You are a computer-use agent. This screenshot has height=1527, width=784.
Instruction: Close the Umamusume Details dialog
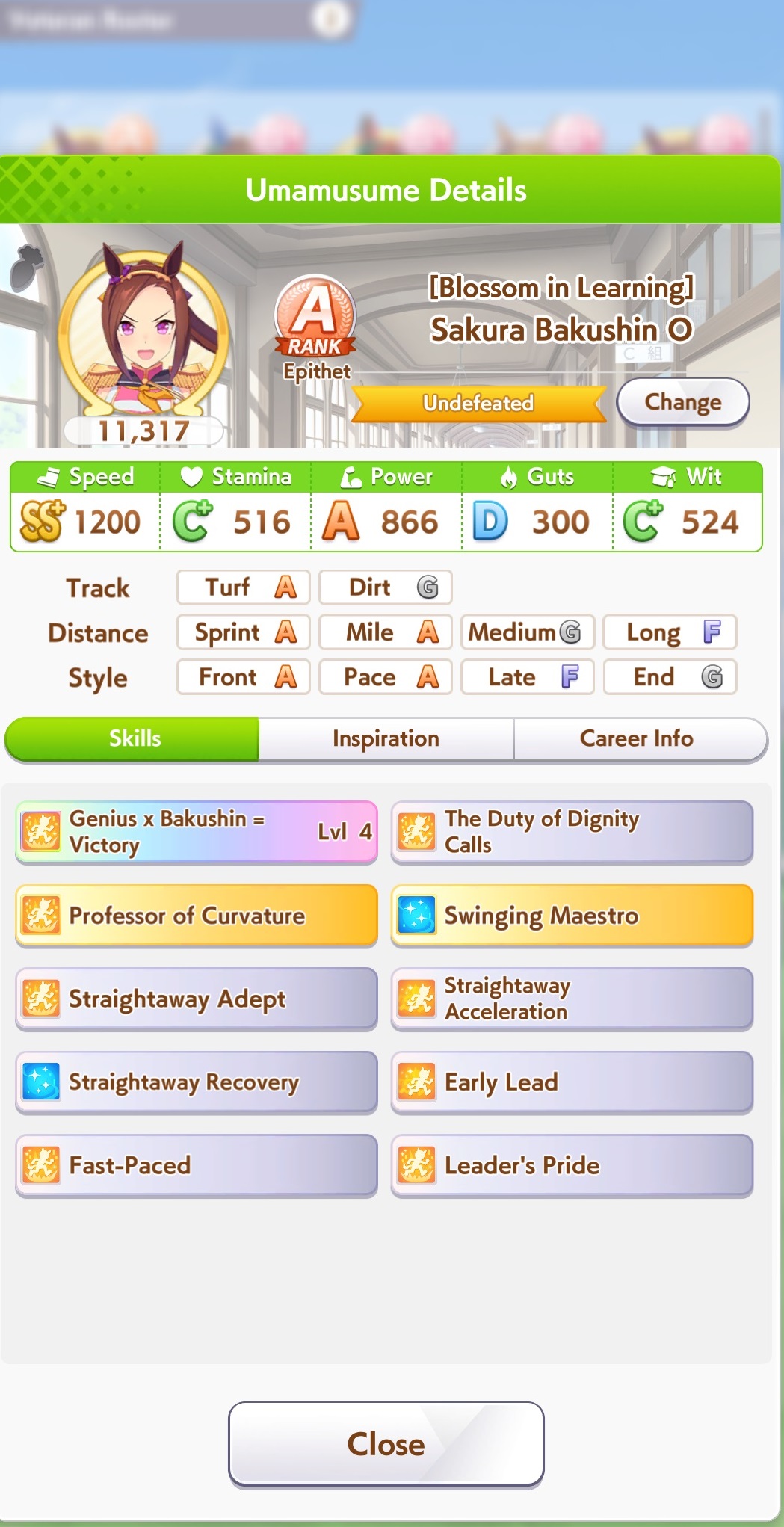click(x=386, y=1443)
